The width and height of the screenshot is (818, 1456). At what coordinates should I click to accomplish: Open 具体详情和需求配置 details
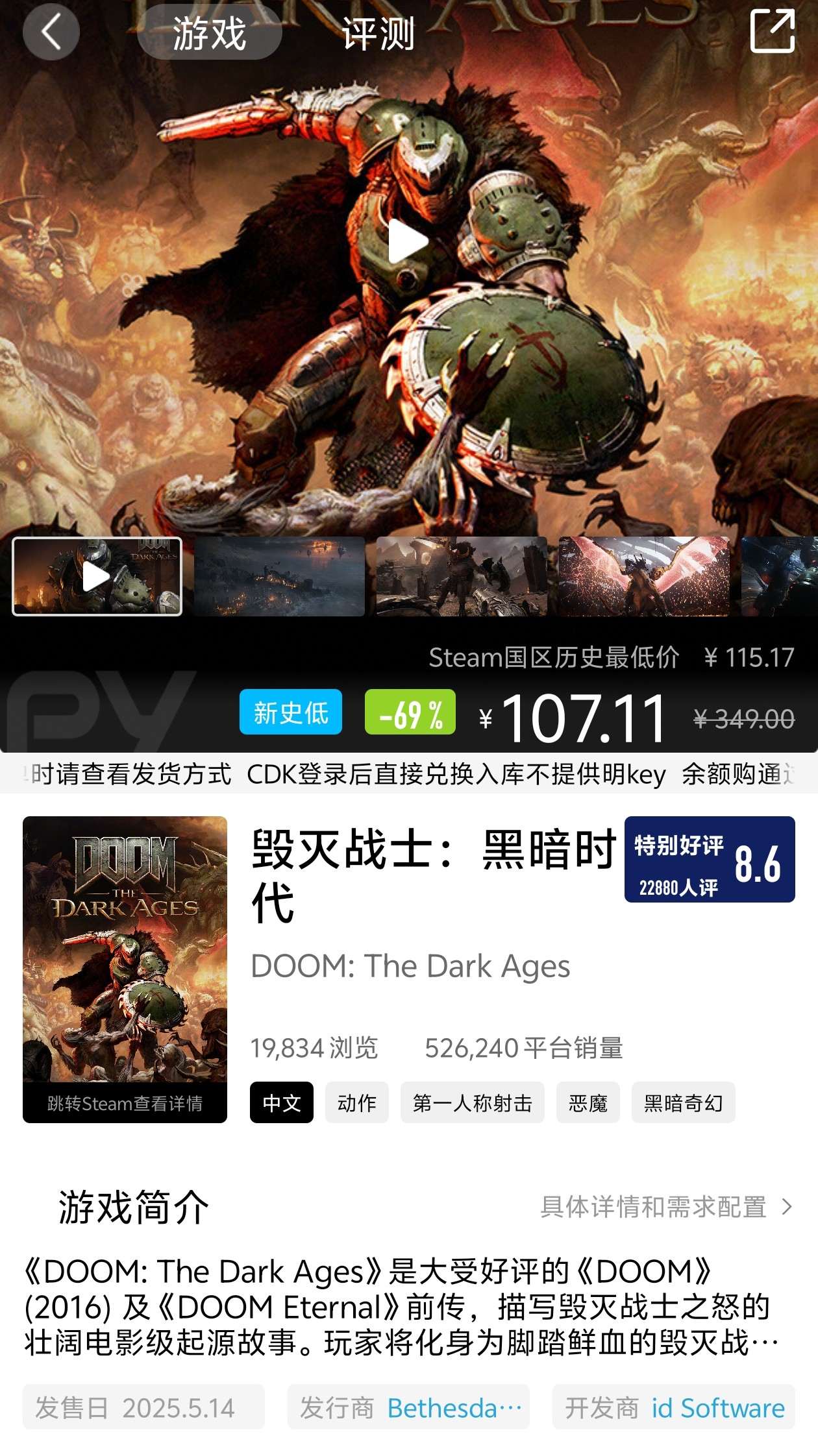point(665,1207)
